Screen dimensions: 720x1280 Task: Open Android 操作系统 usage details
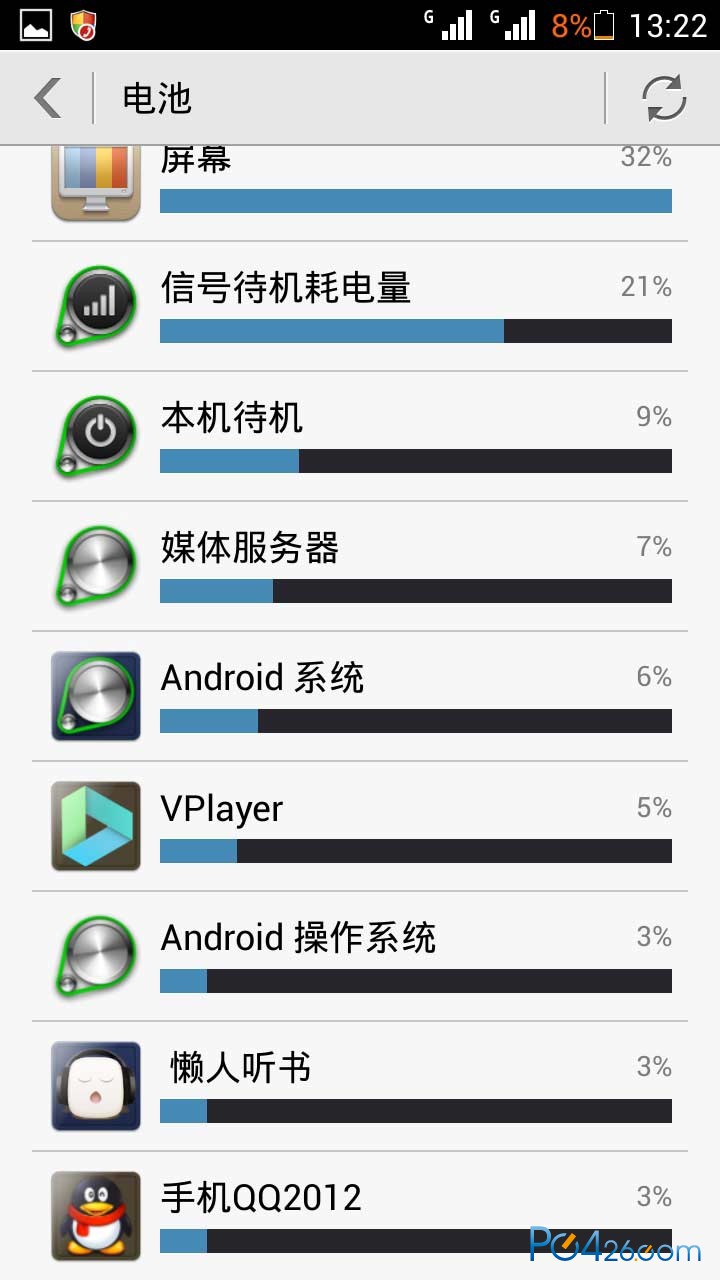[x=360, y=956]
